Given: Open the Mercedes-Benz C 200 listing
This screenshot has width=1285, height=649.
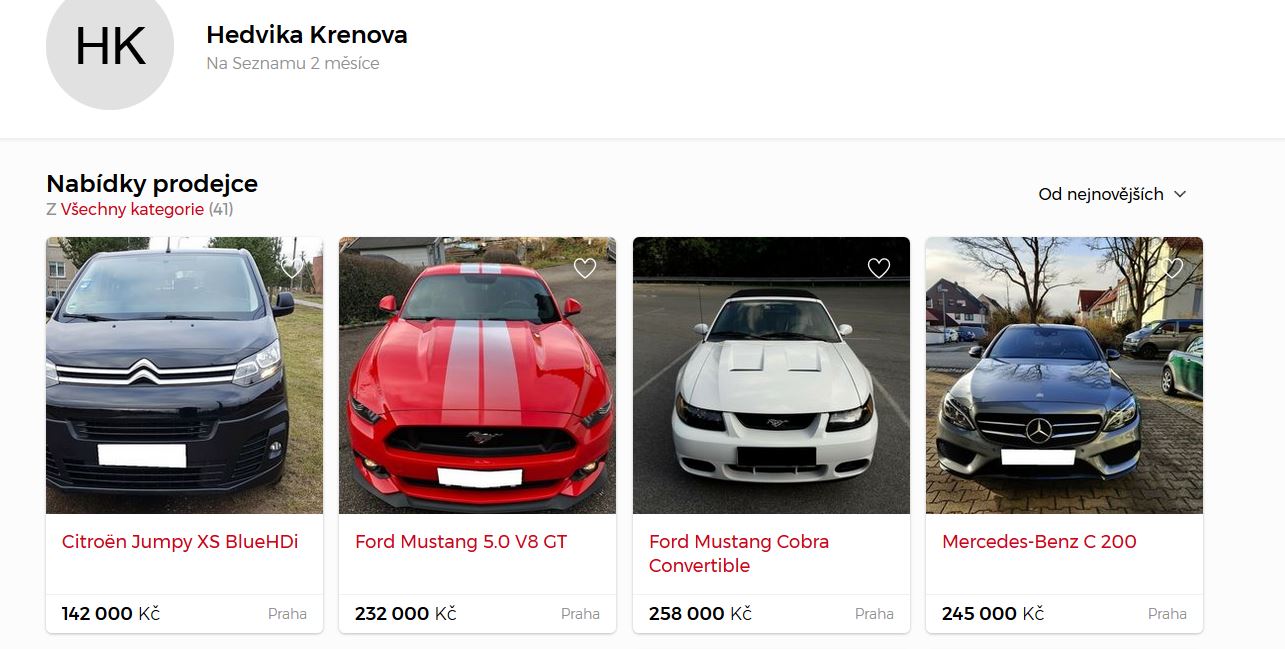Looking at the screenshot, I should click(1039, 542).
